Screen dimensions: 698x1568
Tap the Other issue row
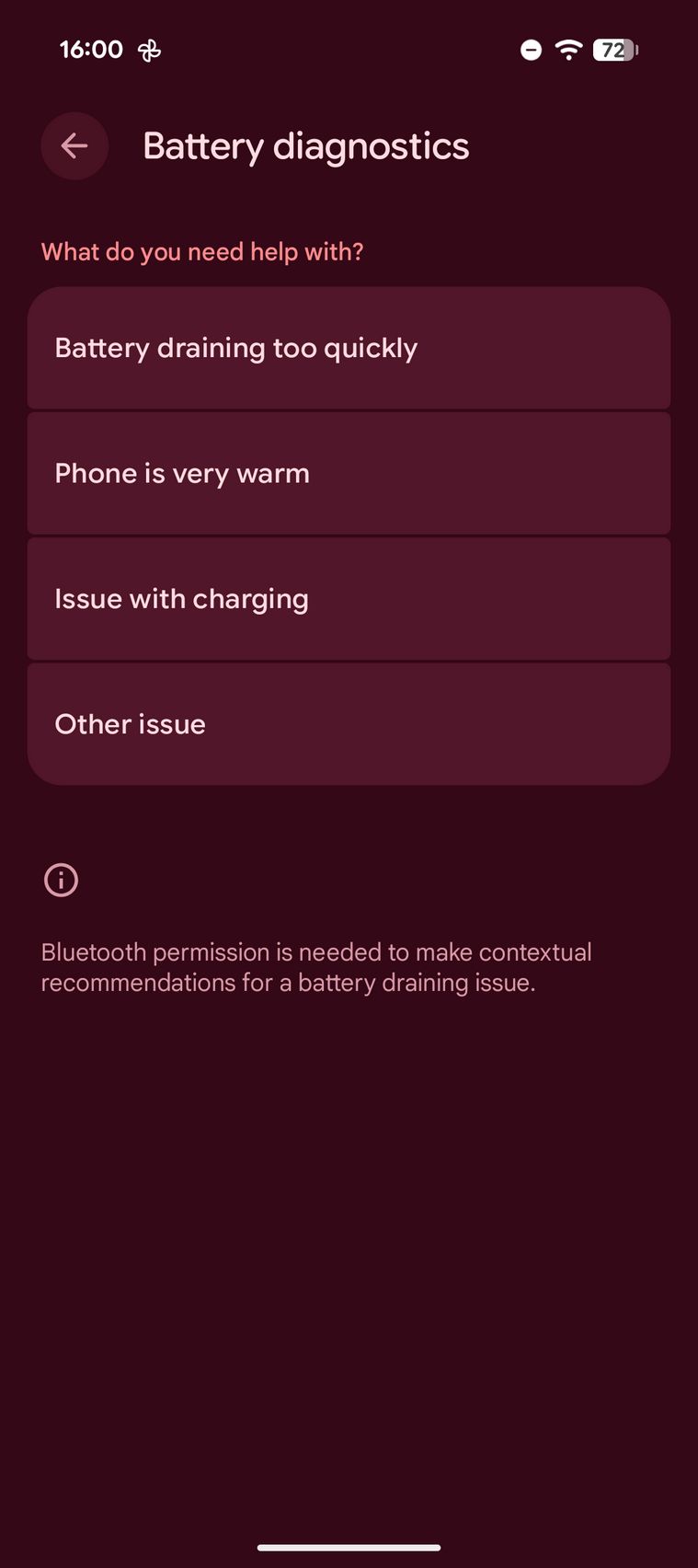[x=349, y=724]
